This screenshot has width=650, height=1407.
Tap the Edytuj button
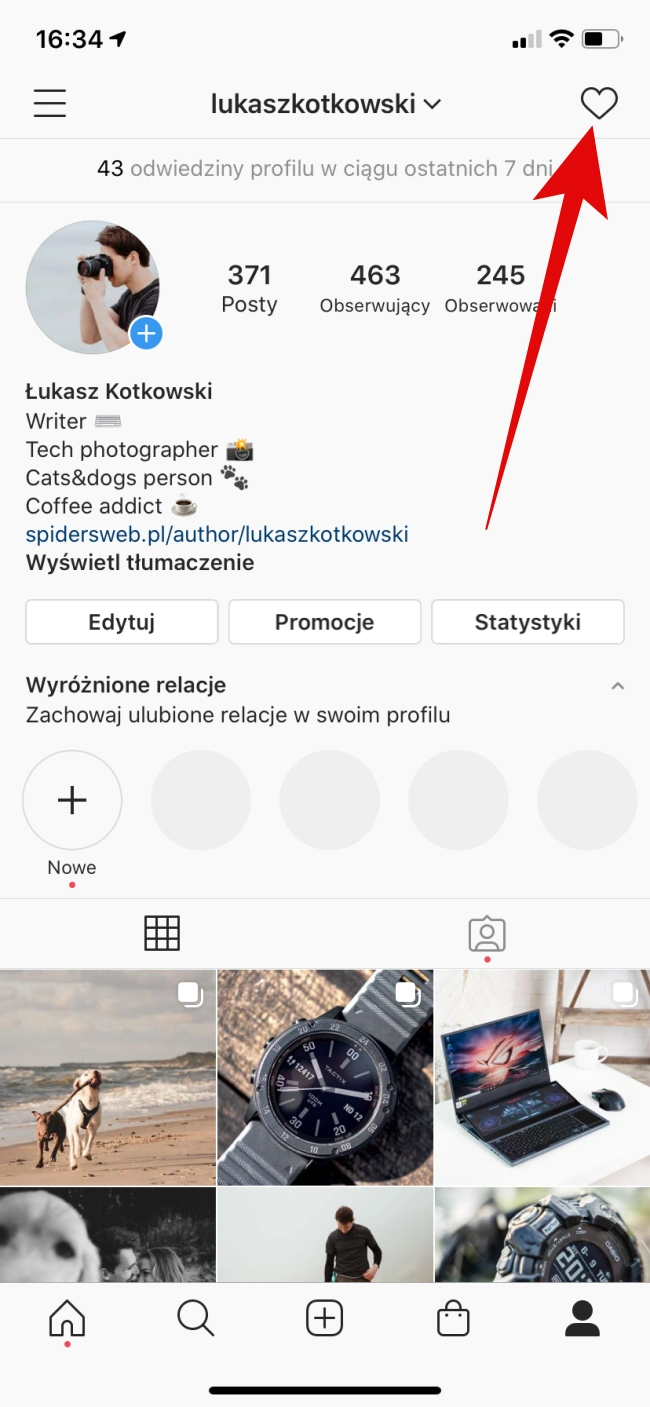click(x=121, y=622)
